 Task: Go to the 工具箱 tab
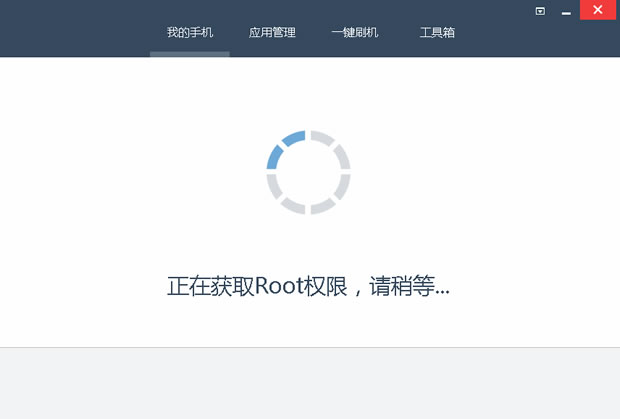tap(437, 32)
